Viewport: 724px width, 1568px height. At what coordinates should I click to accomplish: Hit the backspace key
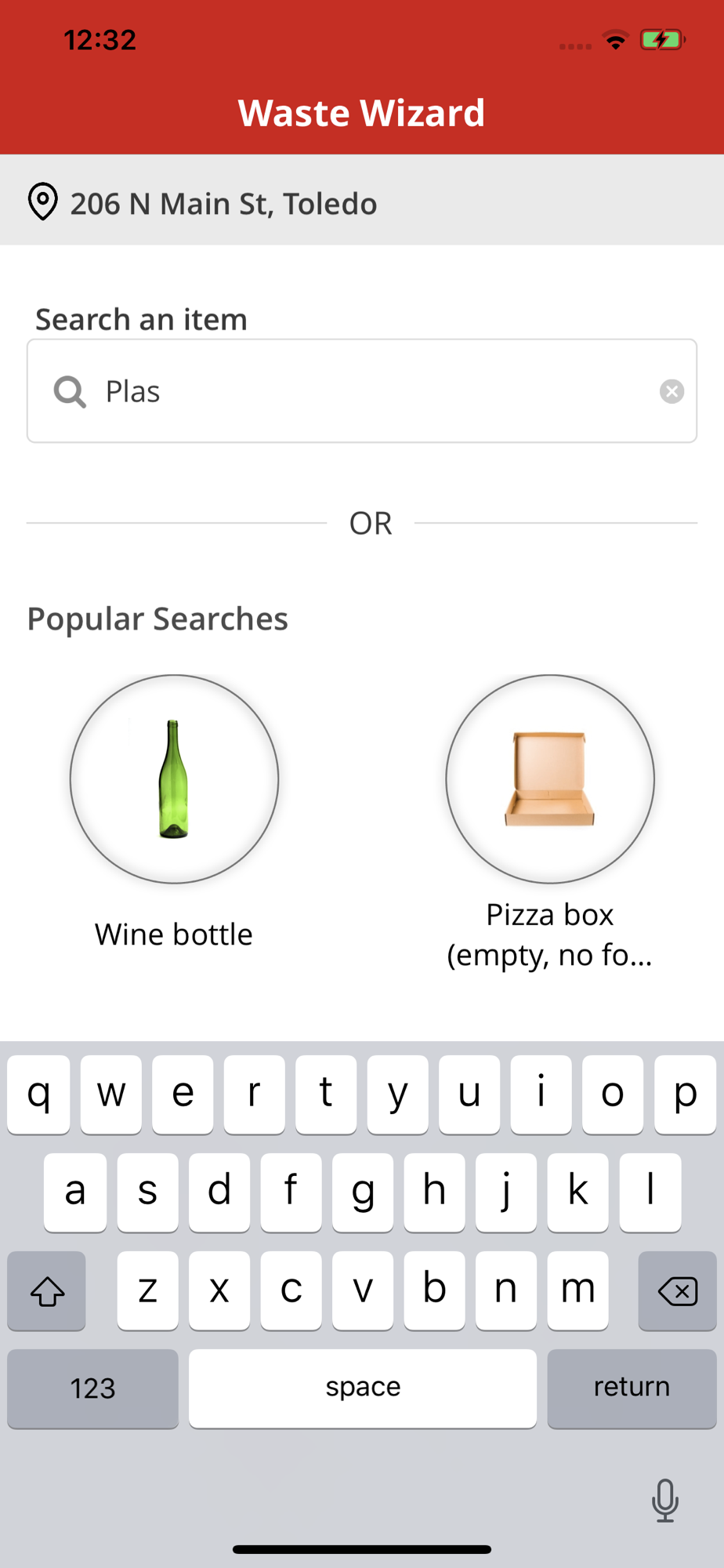[x=677, y=1290]
